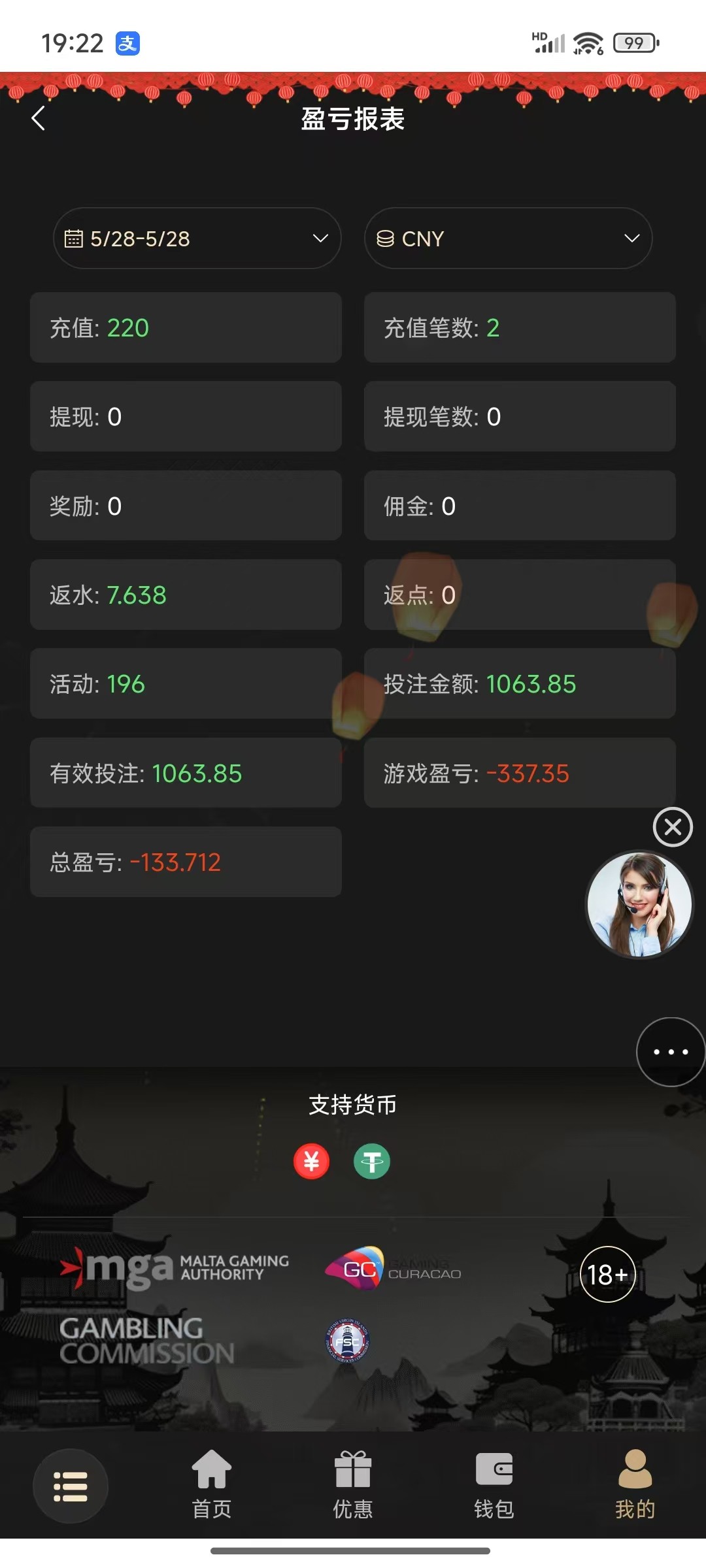Go back from the 盈亏报表 page
The image size is (706, 1568).
coord(39,118)
